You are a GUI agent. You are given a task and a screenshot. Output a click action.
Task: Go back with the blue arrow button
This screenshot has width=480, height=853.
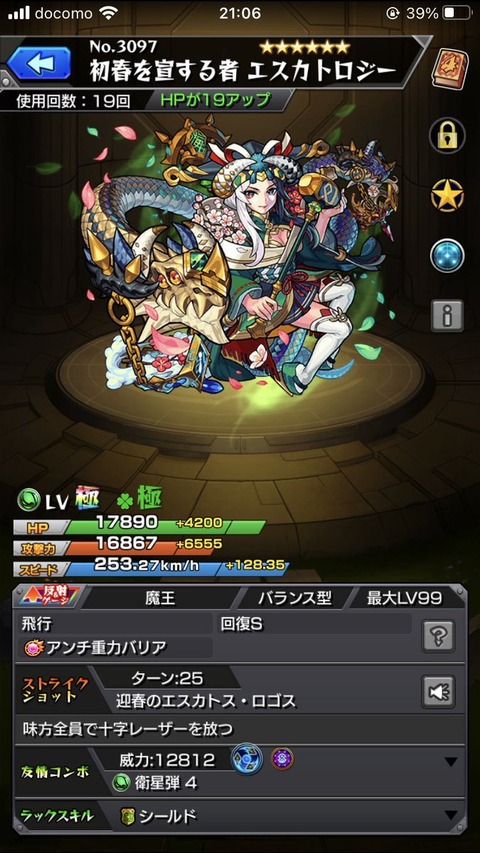39,63
